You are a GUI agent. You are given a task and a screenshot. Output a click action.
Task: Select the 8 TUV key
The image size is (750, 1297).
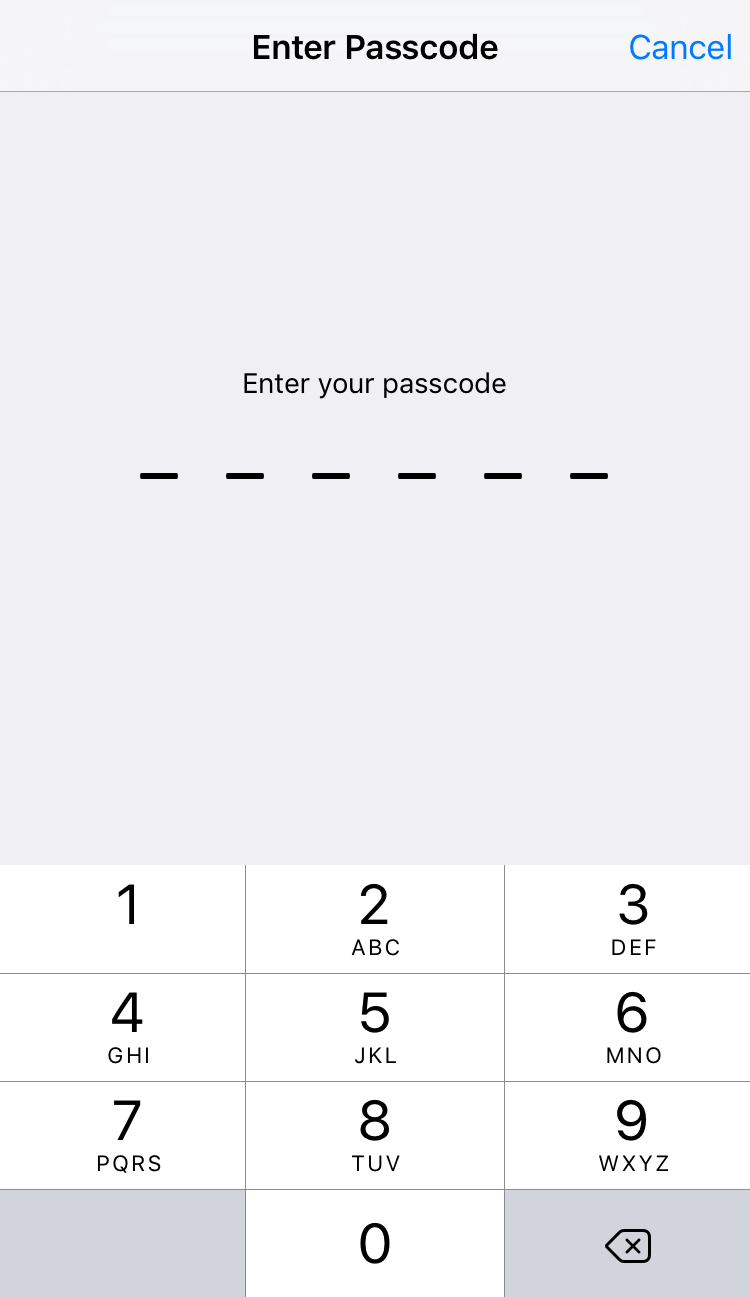click(375, 1135)
